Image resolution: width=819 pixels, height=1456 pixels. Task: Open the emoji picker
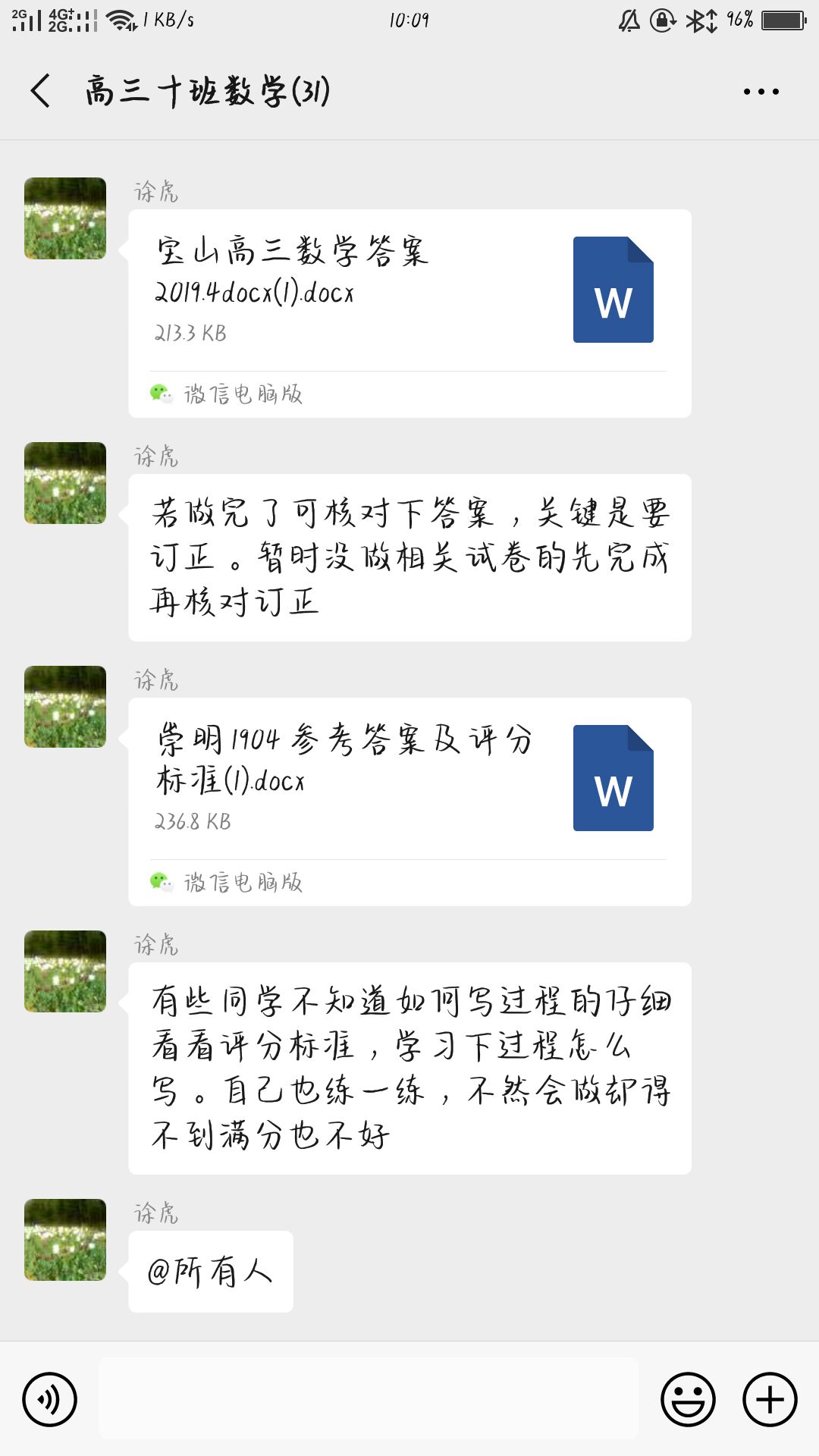pyautogui.click(x=688, y=1399)
